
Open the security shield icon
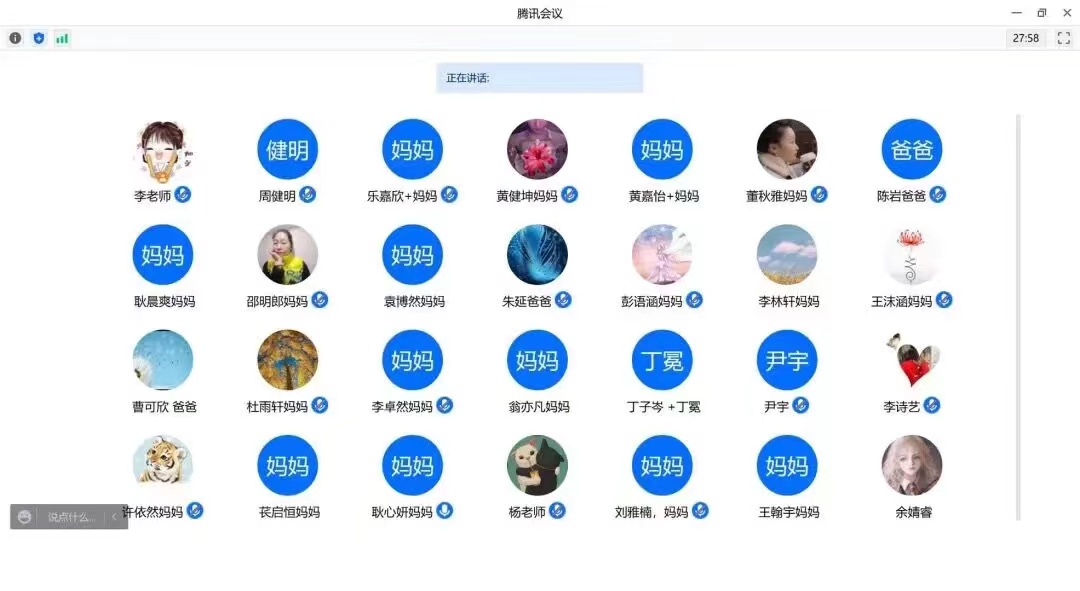click(x=39, y=38)
